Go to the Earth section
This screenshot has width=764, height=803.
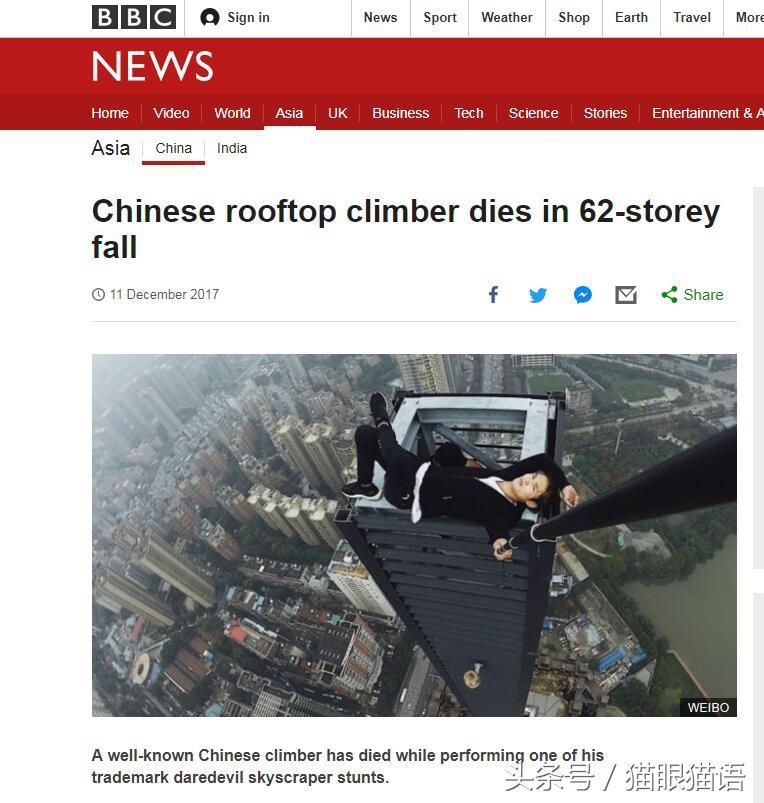click(631, 17)
